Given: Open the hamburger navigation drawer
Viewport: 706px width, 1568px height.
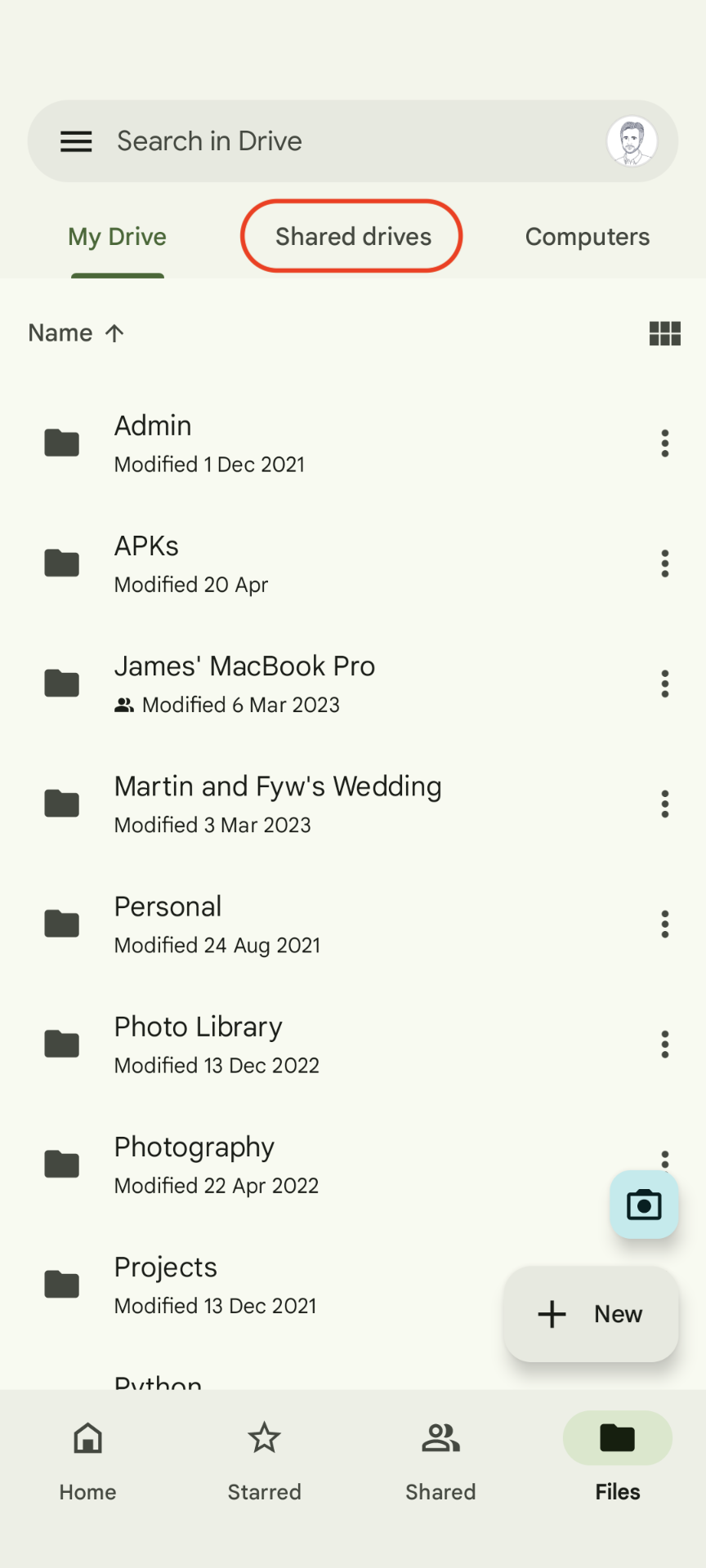Looking at the screenshot, I should tap(76, 141).
